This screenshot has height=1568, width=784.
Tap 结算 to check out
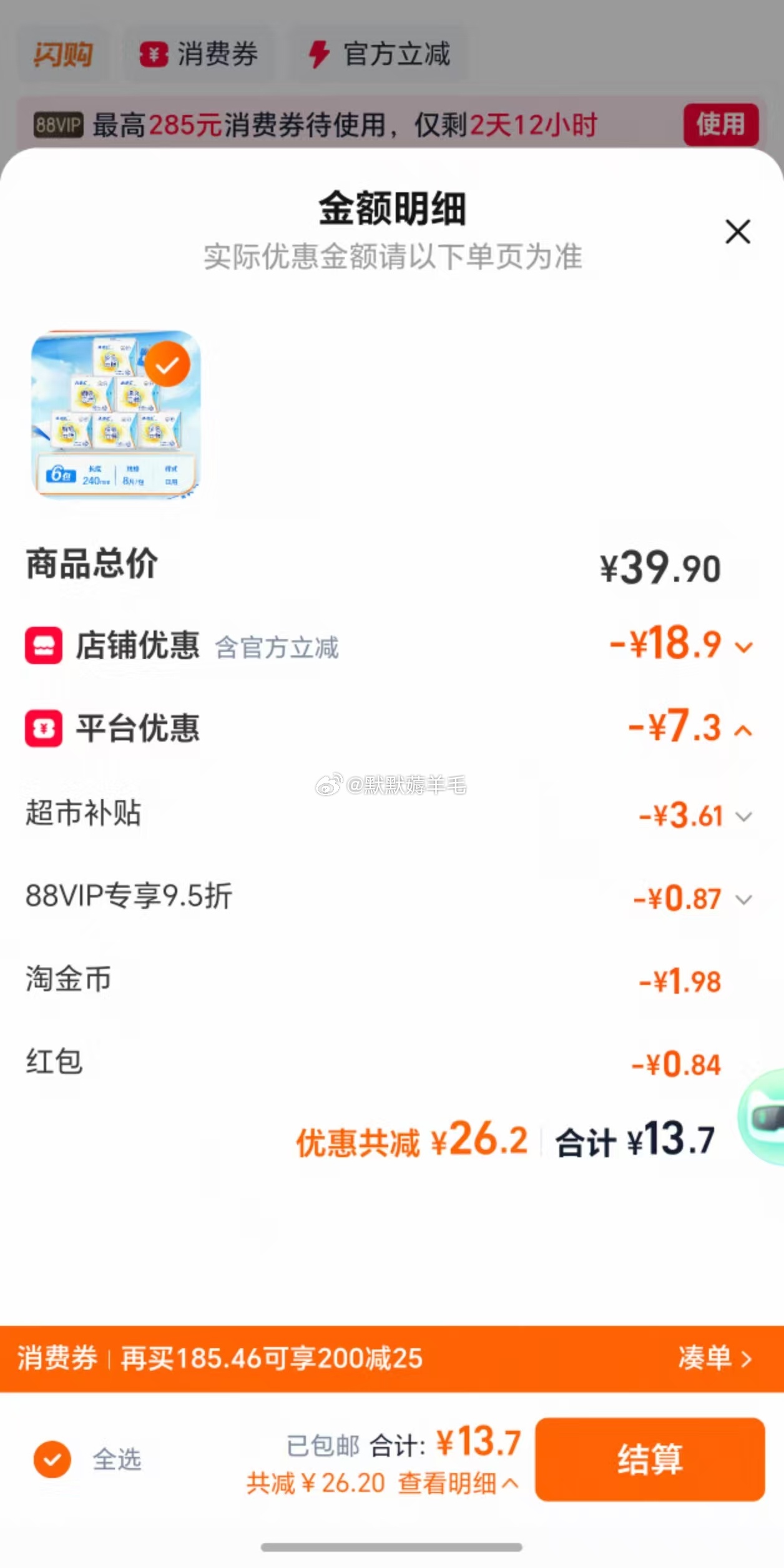coord(649,1459)
